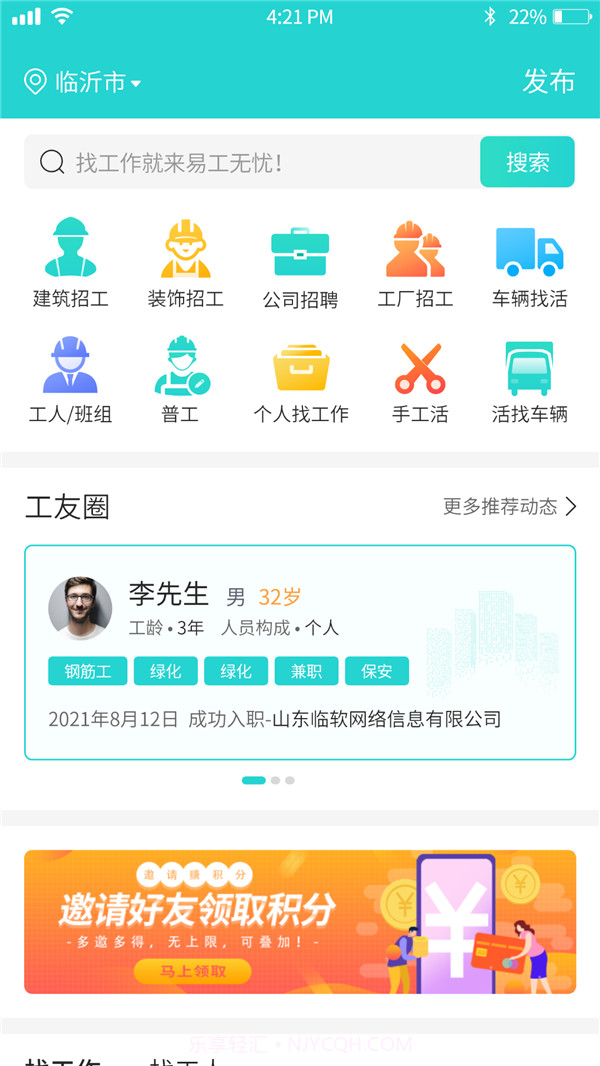The width and height of the screenshot is (600, 1066).
Task: Open 李先生's worker card
Action: [x=300, y=652]
